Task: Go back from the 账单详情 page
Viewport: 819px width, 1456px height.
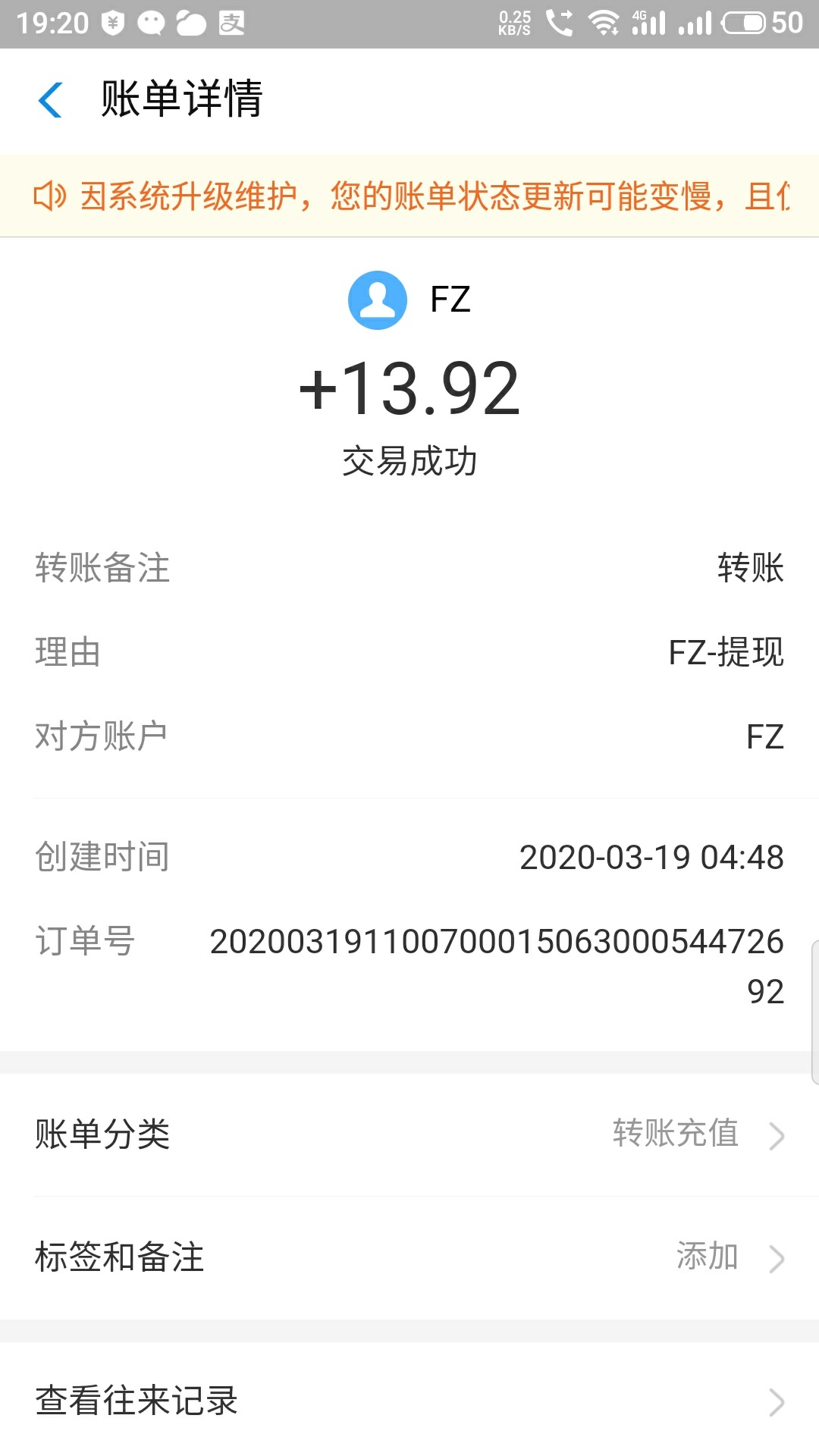Action: pyautogui.click(x=50, y=100)
